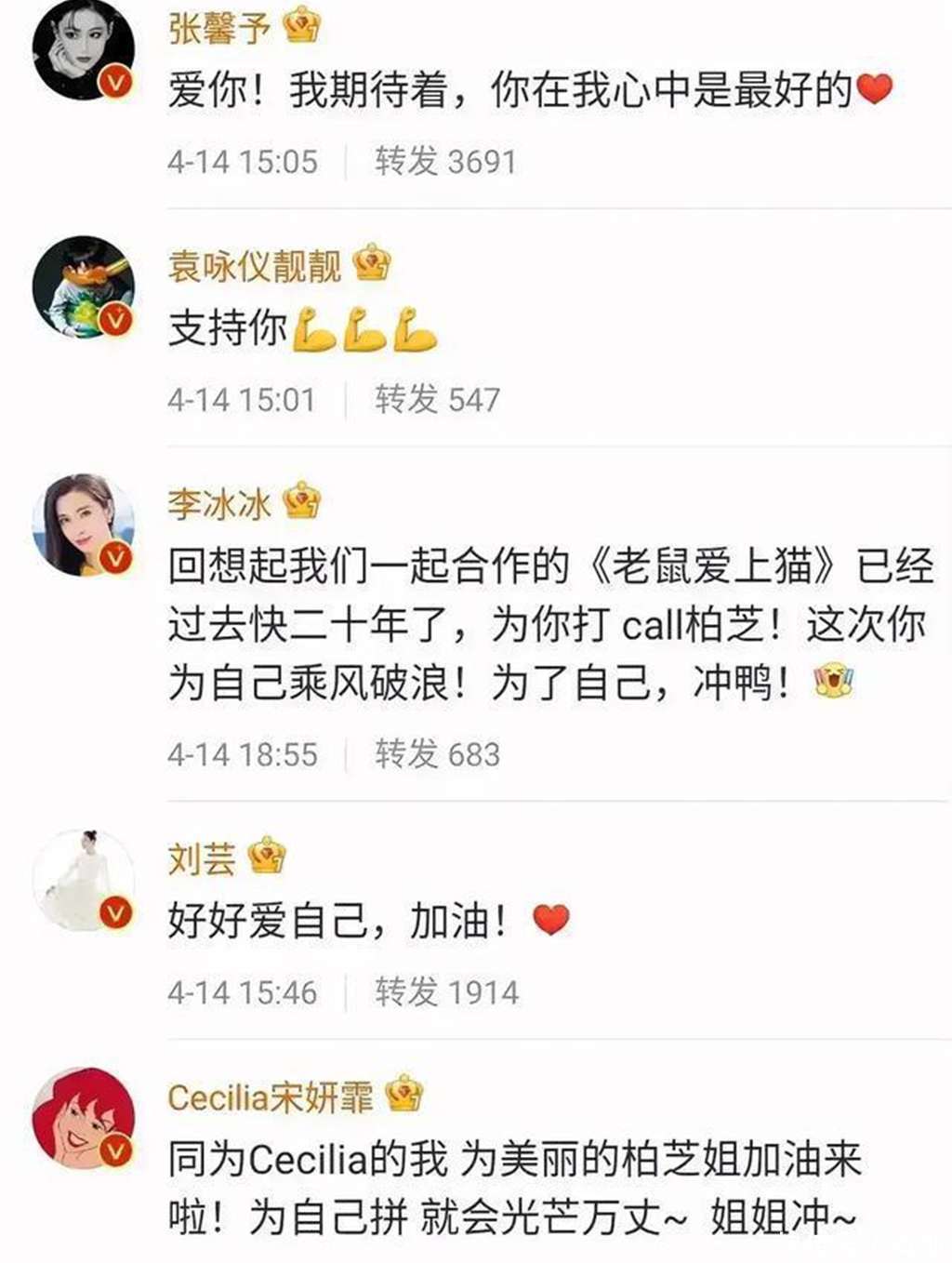
Task: Tap the username Cecilia宋妍霏
Action: (270, 1097)
